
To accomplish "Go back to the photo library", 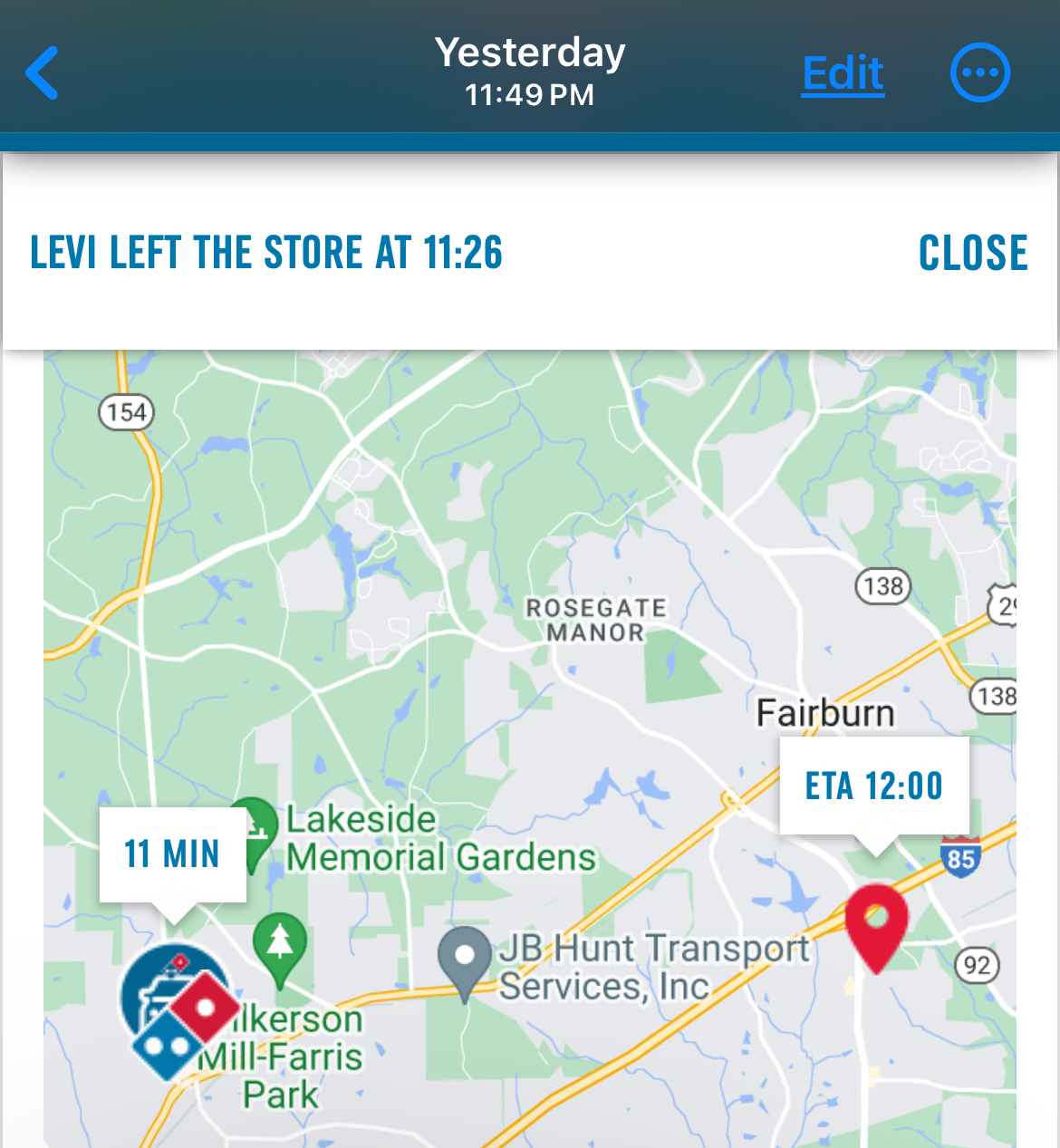I will pyautogui.click(x=43, y=72).
